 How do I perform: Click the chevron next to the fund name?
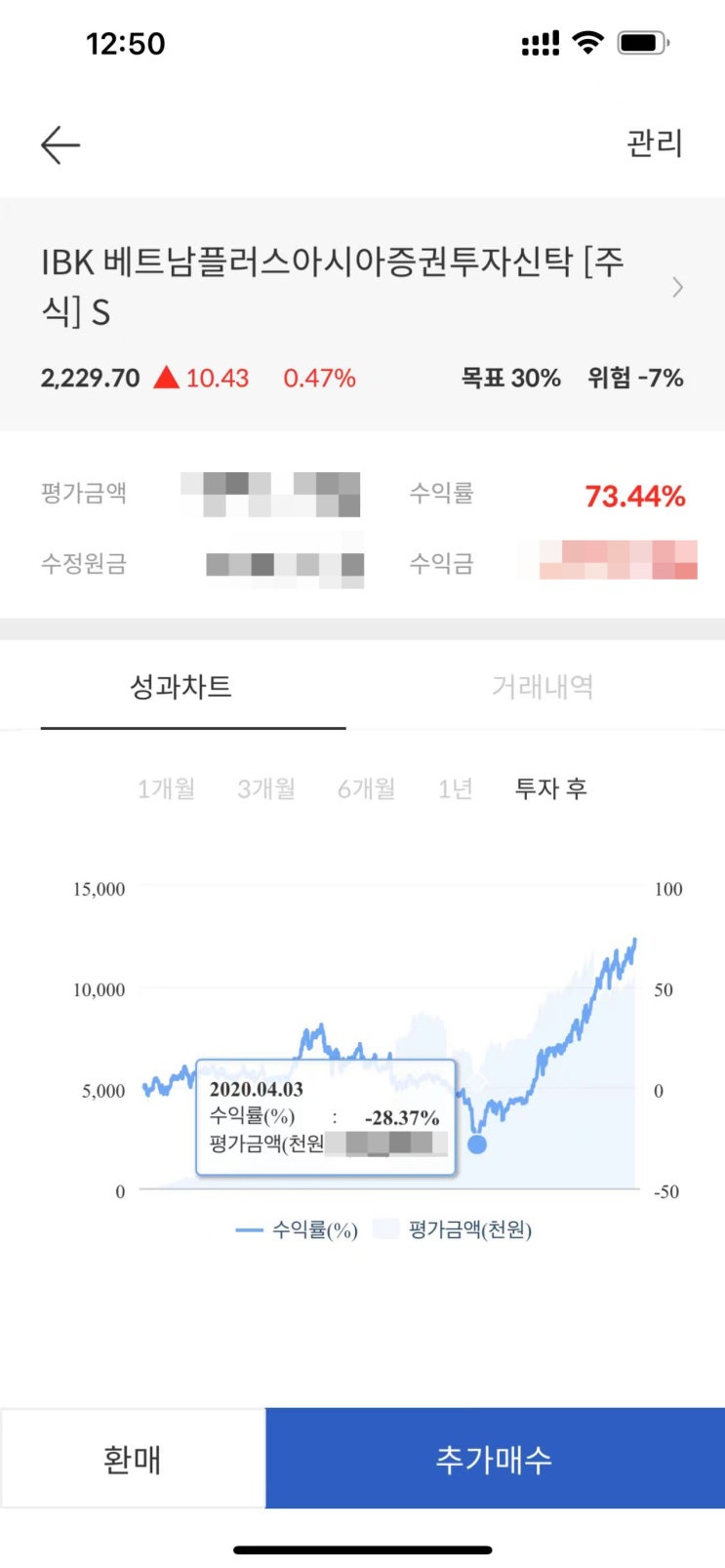click(677, 288)
